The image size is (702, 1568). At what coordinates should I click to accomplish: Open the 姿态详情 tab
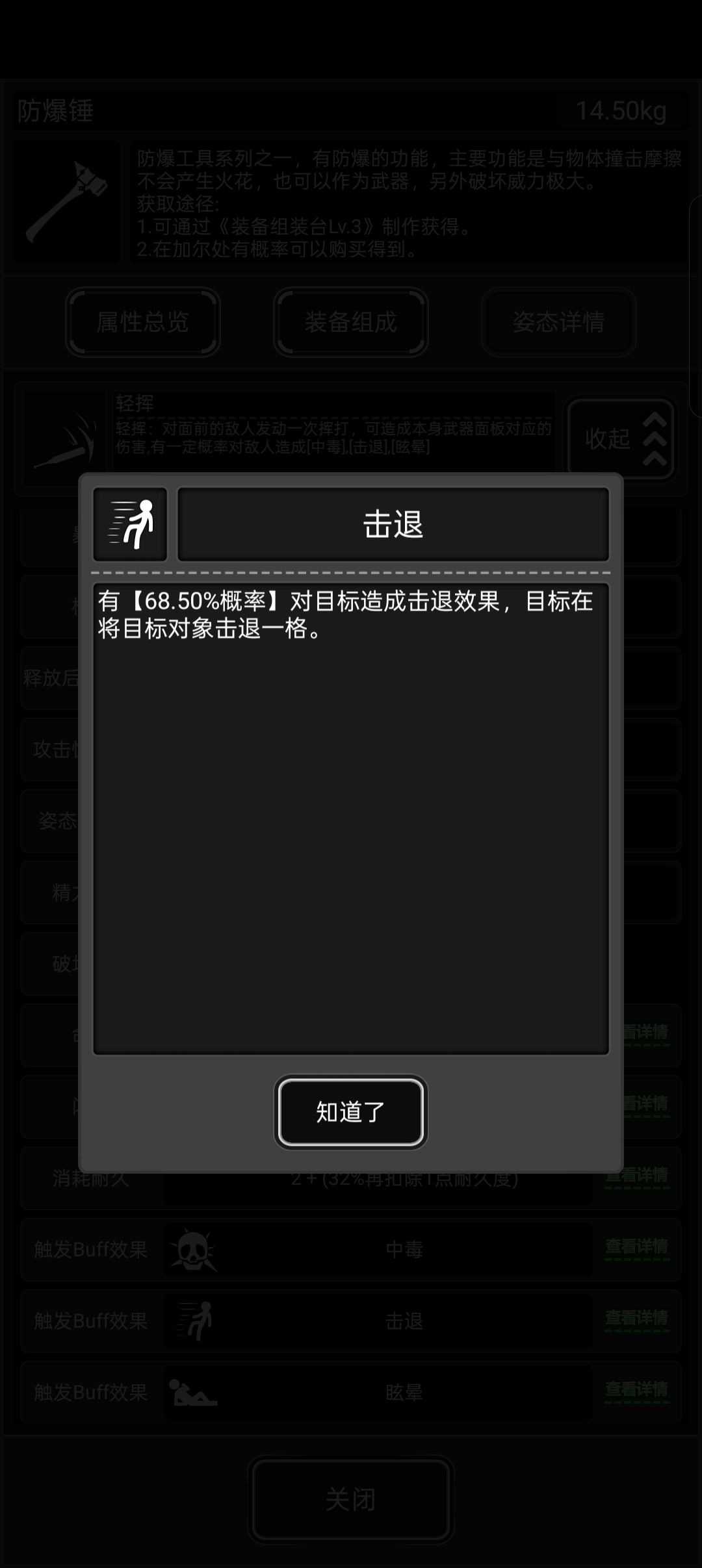(559, 323)
